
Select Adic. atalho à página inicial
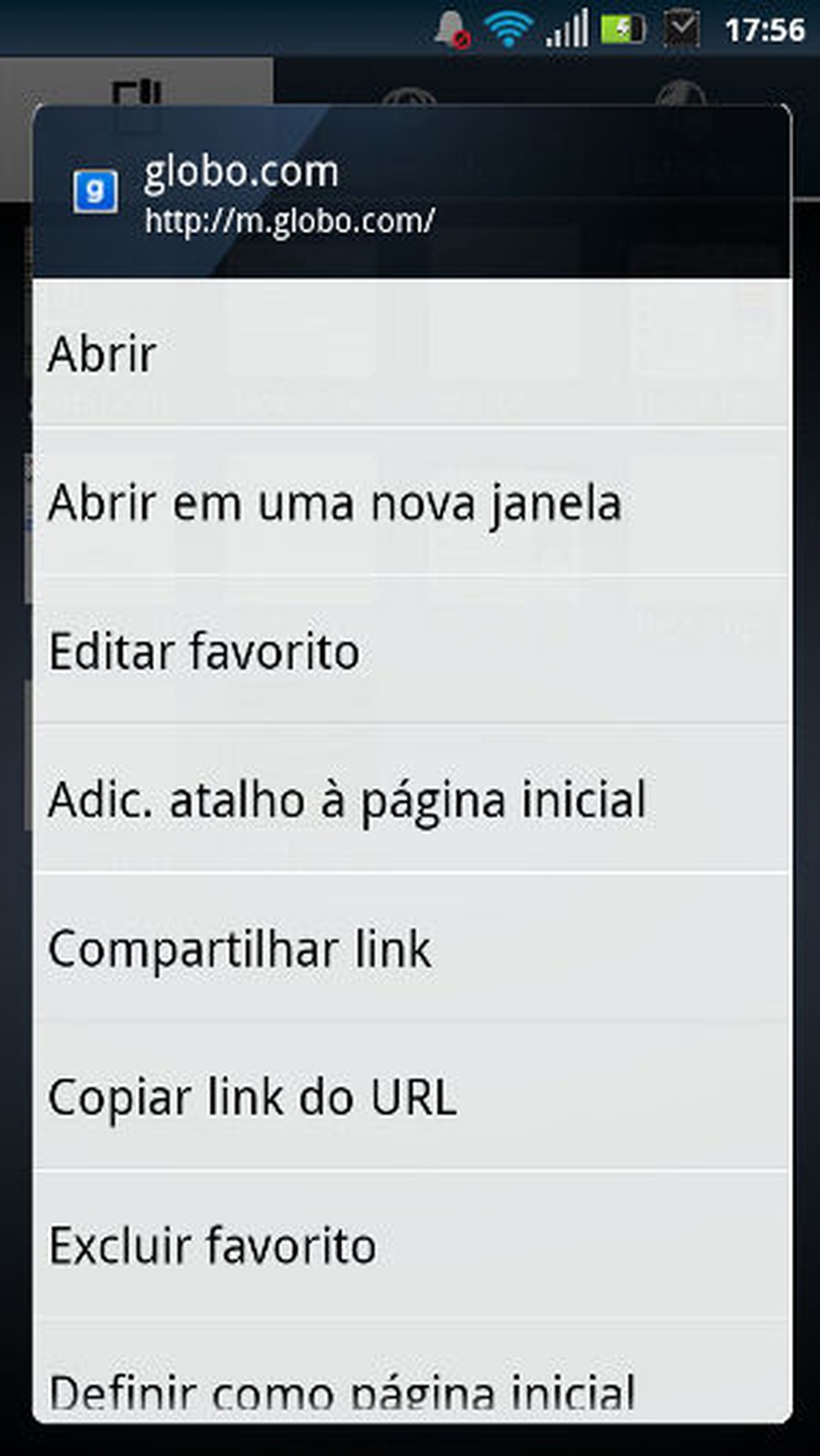click(x=410, y=800)
